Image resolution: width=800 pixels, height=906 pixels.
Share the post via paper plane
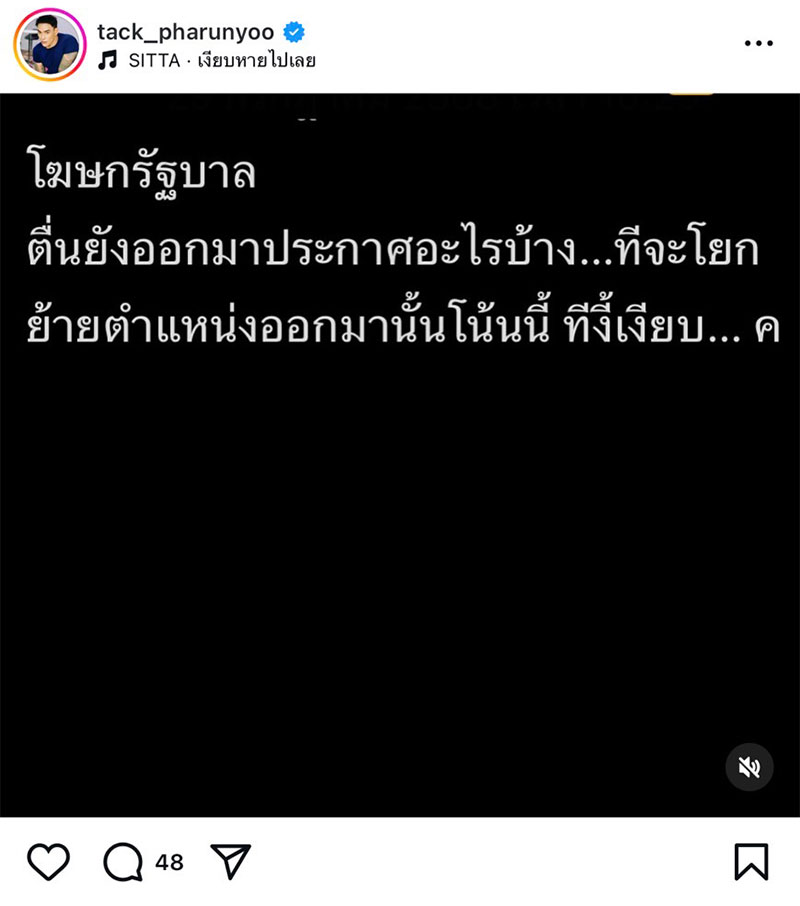tap(230, 861)
